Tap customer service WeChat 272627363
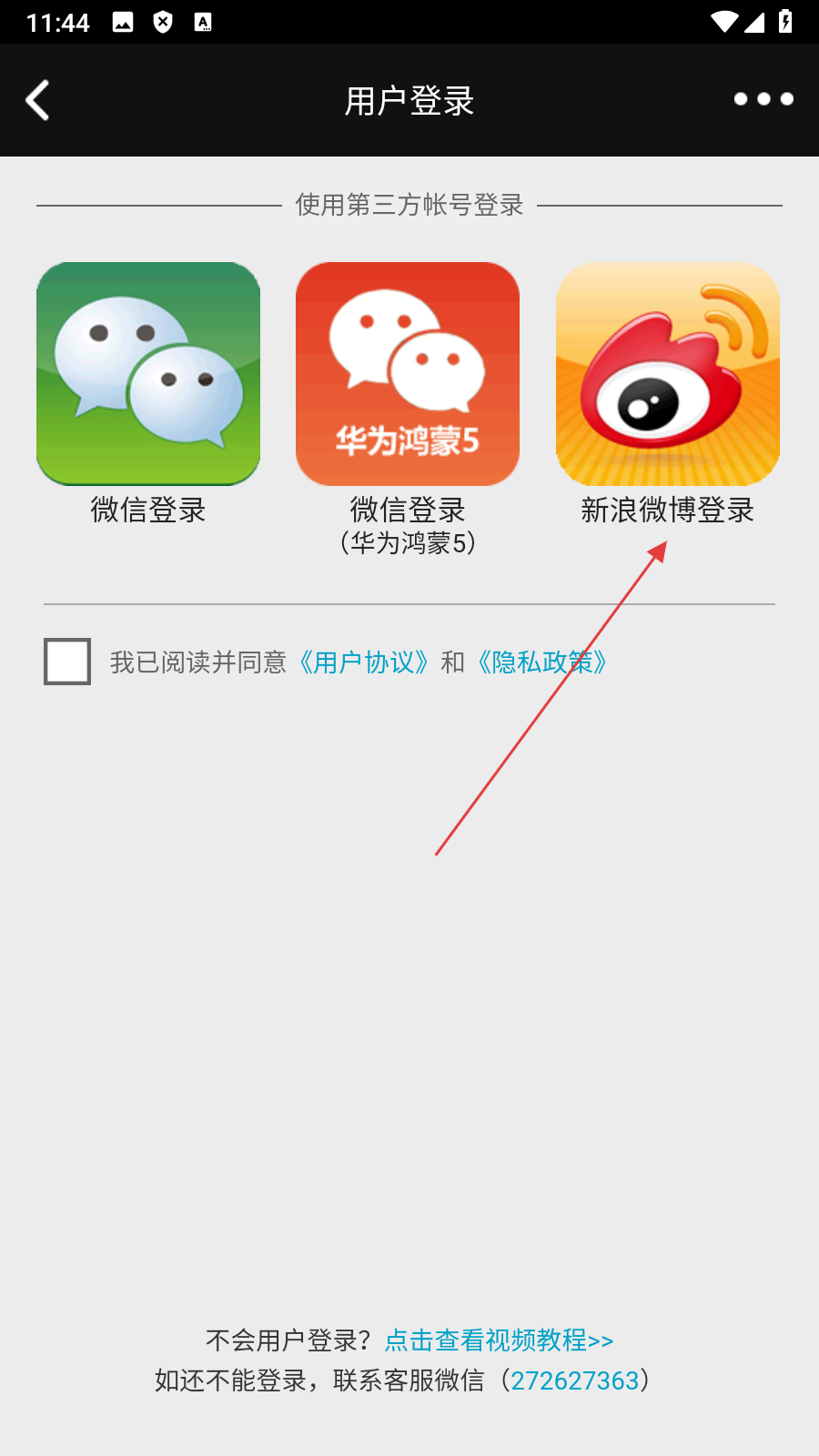 (x=575, y=1380)
